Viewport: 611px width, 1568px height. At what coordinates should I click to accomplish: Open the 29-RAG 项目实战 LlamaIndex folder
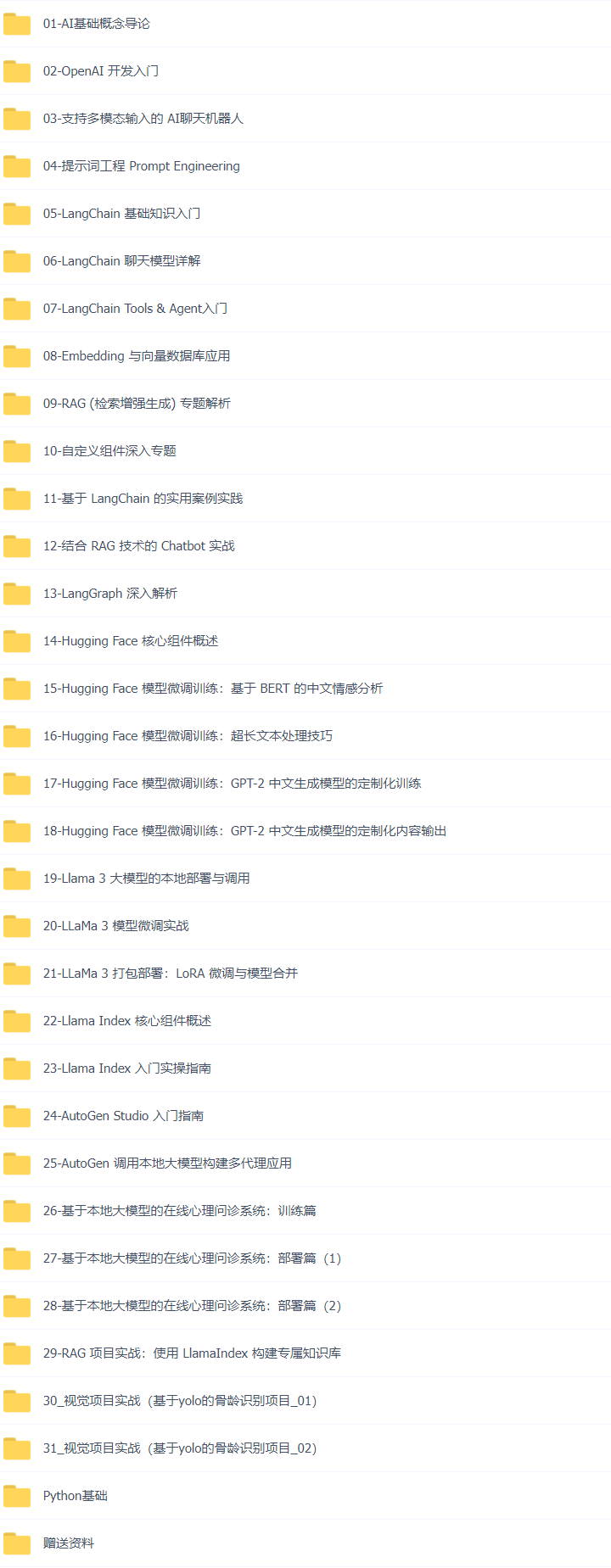[192, 1353]
